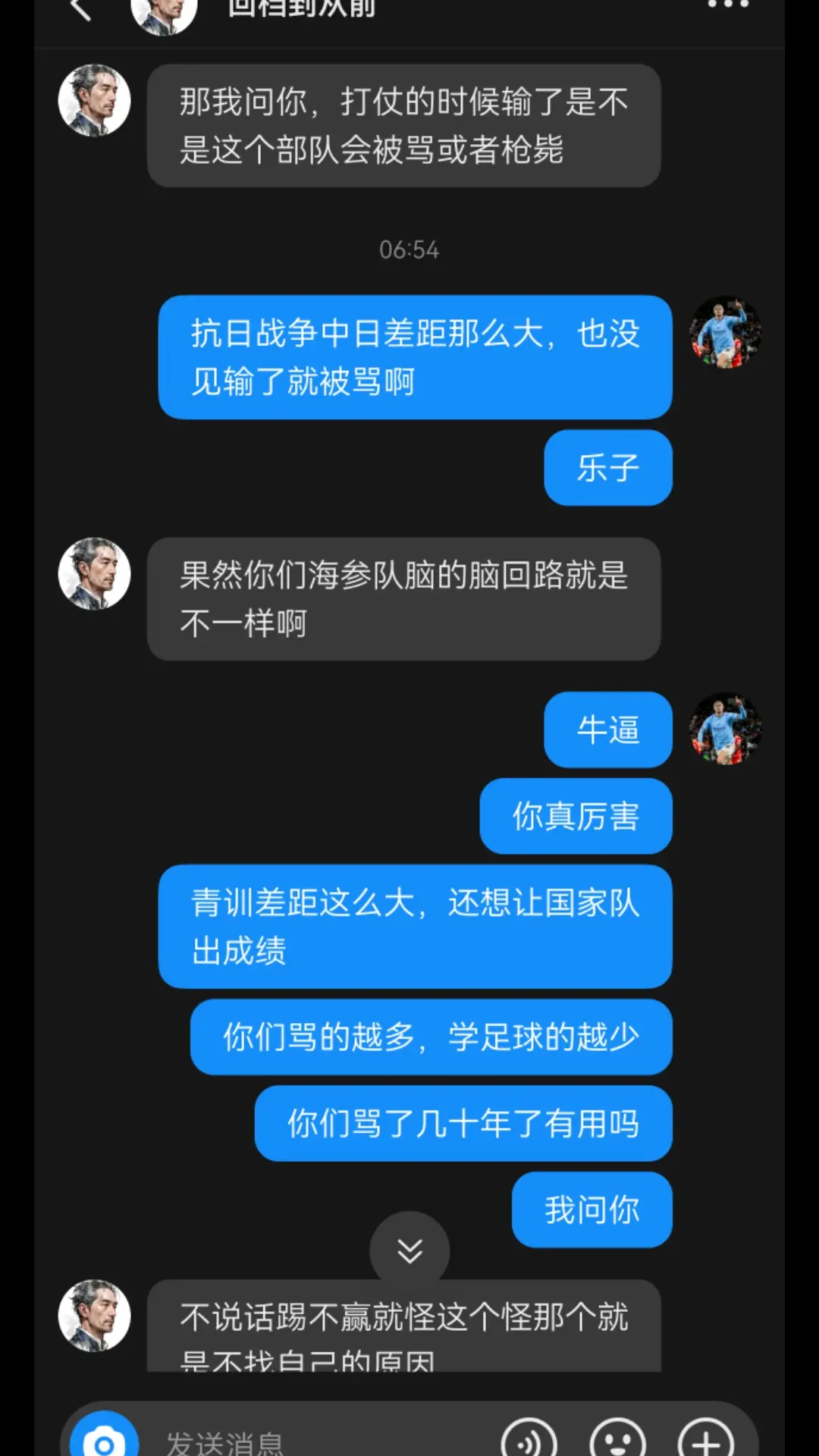Jump to latest messages with down chevron
This screenshot has height=1456, width=819.
click(x=409, y=1250)
